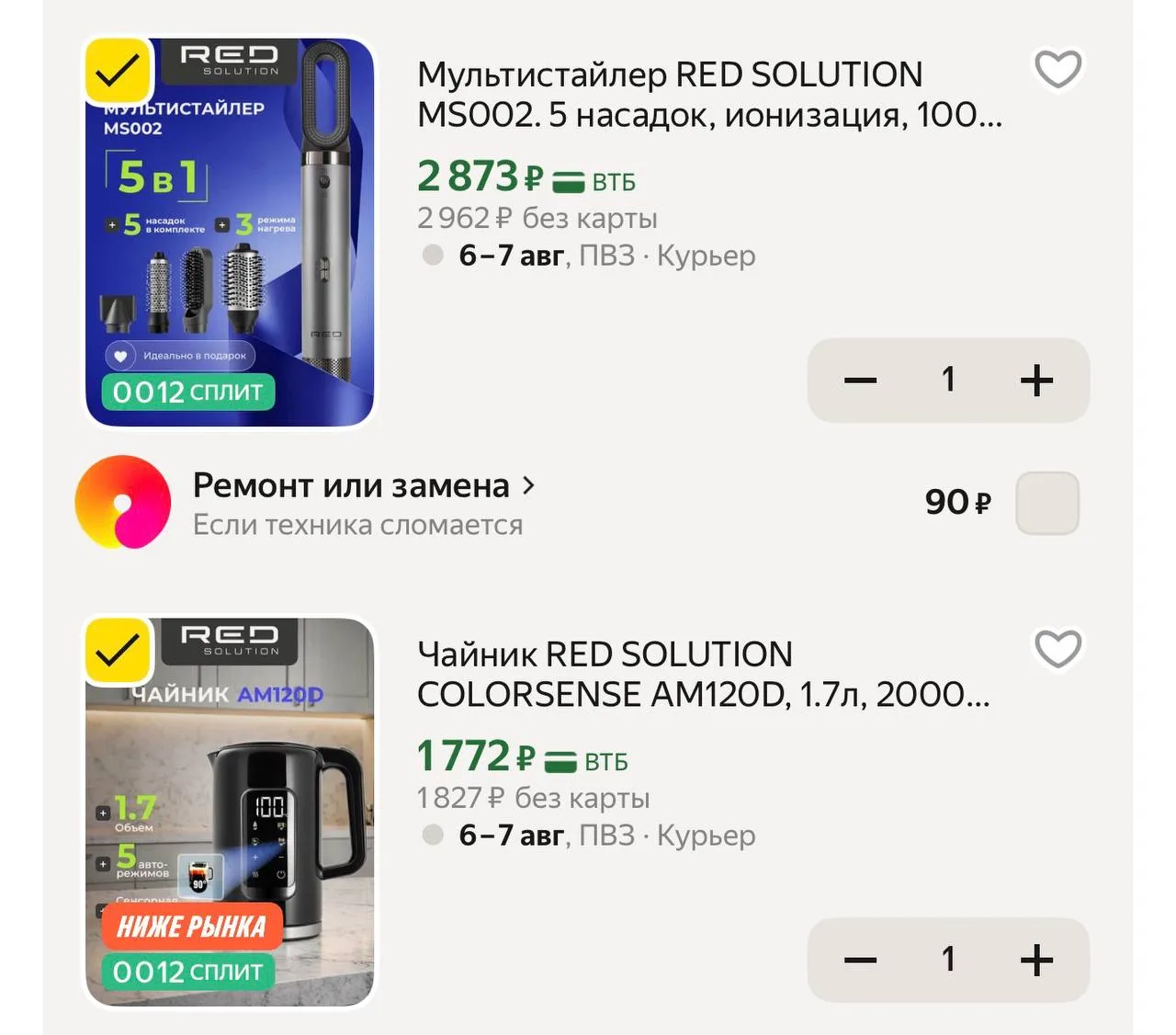Uncheck the selection box on the kettle item

[118, 651]
